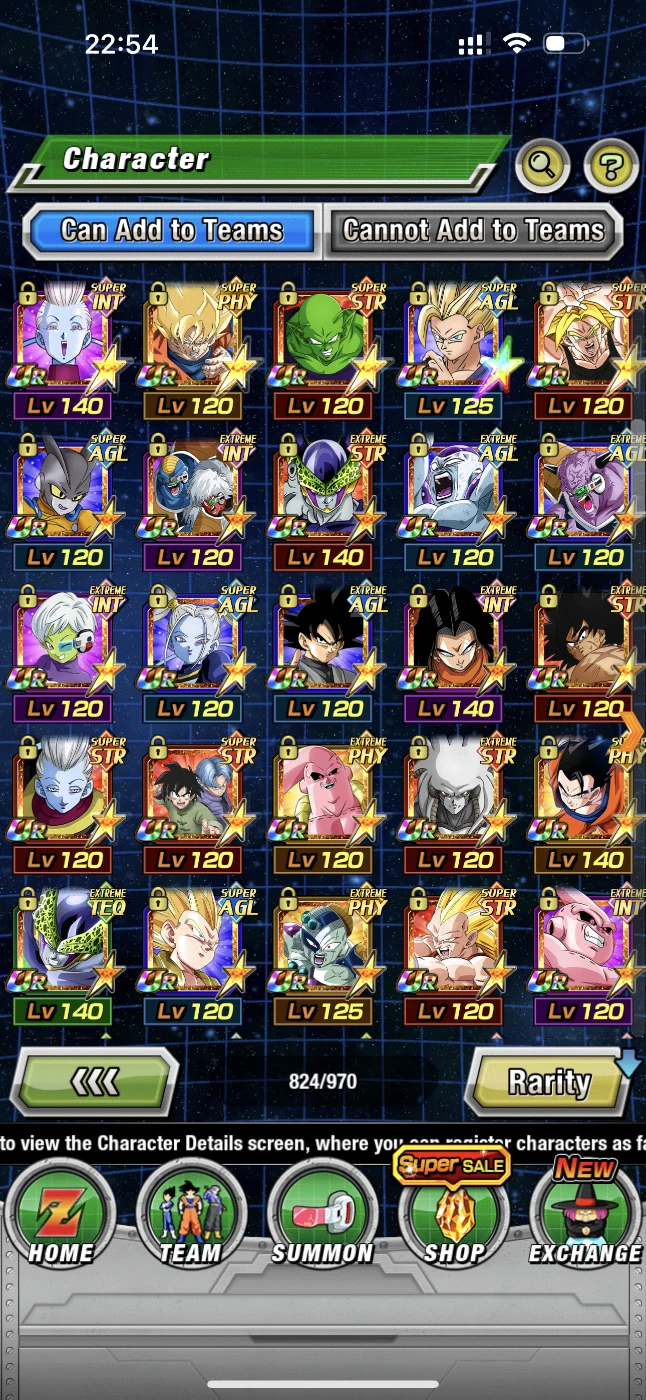Viewport: 646px width, 1400px height.
Task: Open the character search magnifier
Action: [542, 165]
